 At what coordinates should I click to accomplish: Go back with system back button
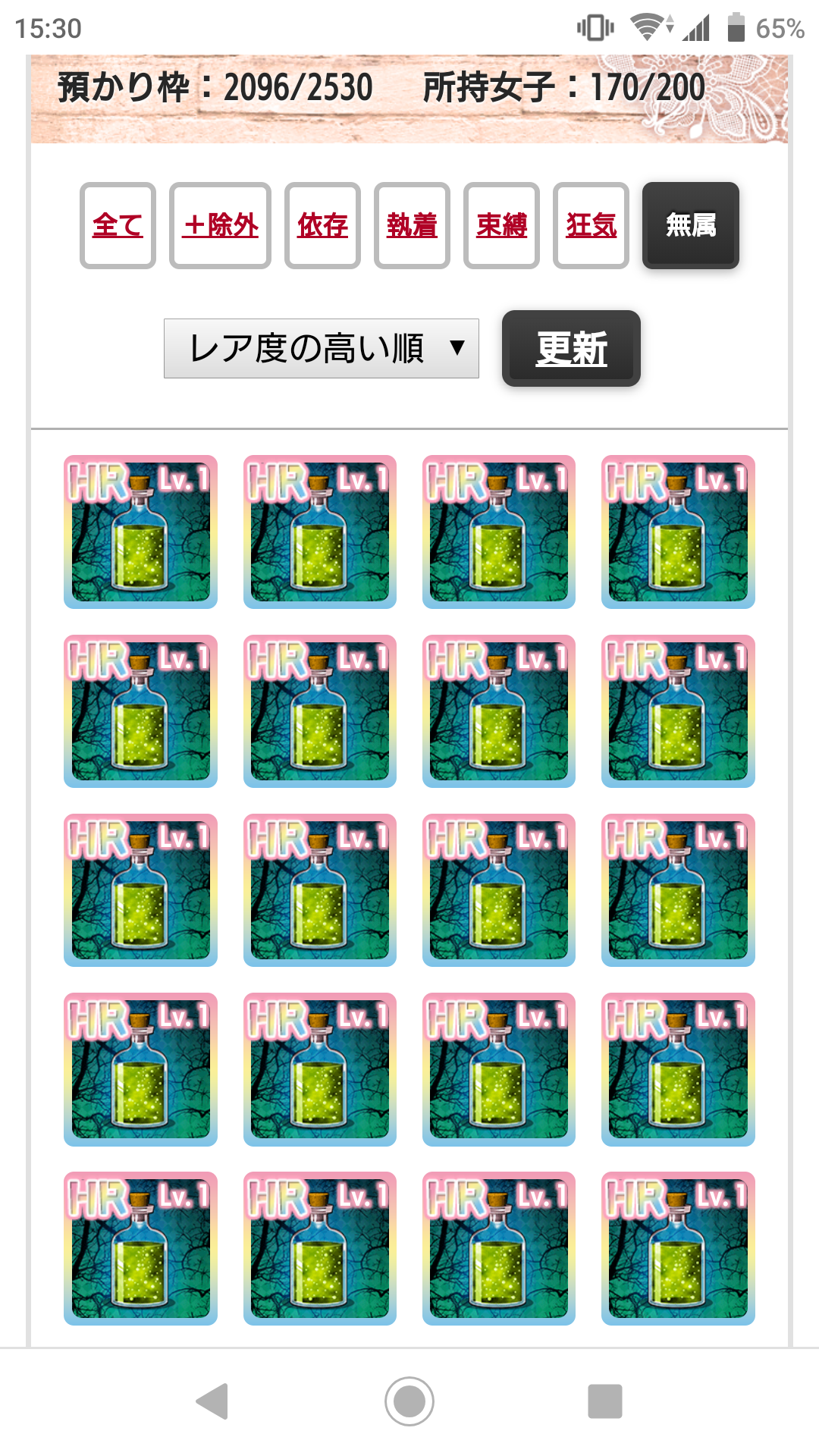[x=212, y=1401]
